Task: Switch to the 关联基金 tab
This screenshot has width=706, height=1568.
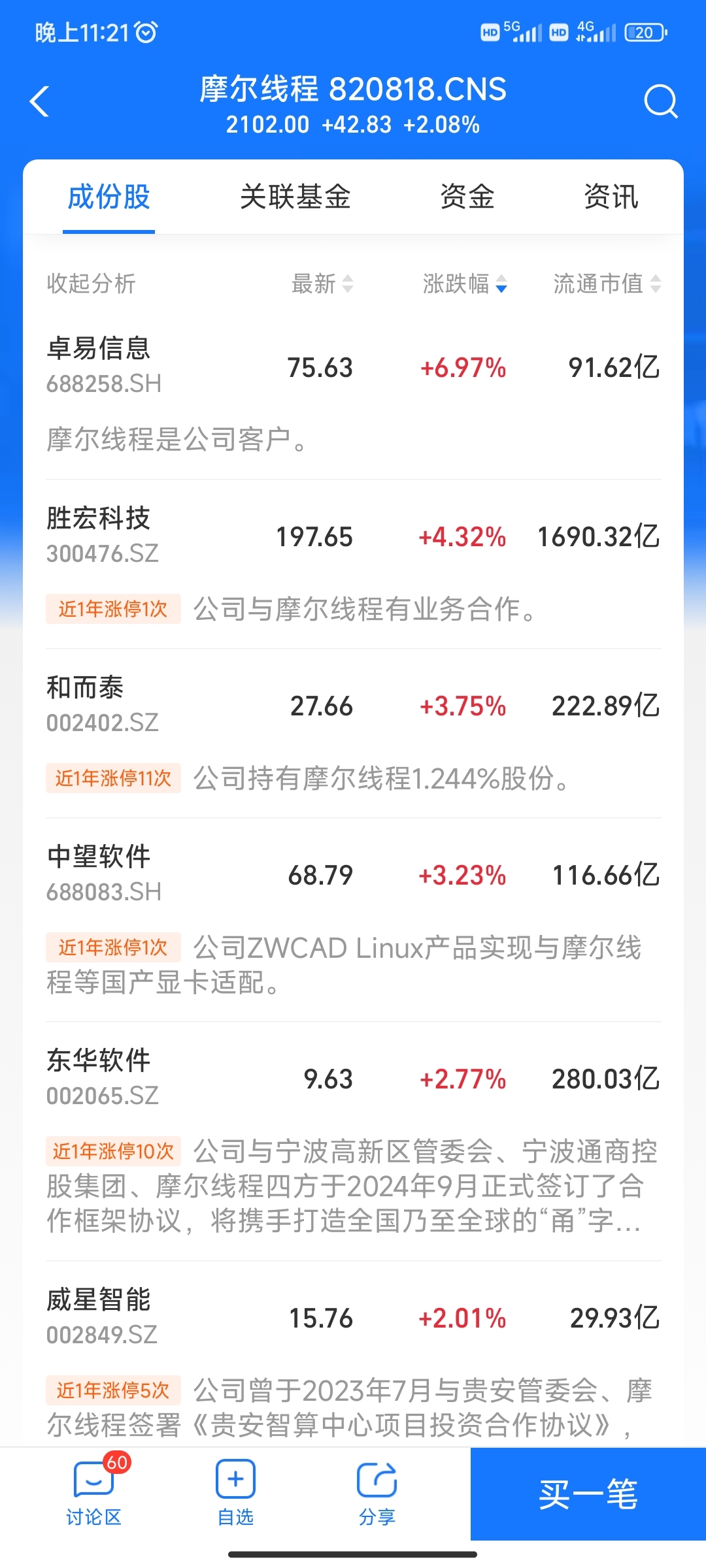Action: pos(295,197)
